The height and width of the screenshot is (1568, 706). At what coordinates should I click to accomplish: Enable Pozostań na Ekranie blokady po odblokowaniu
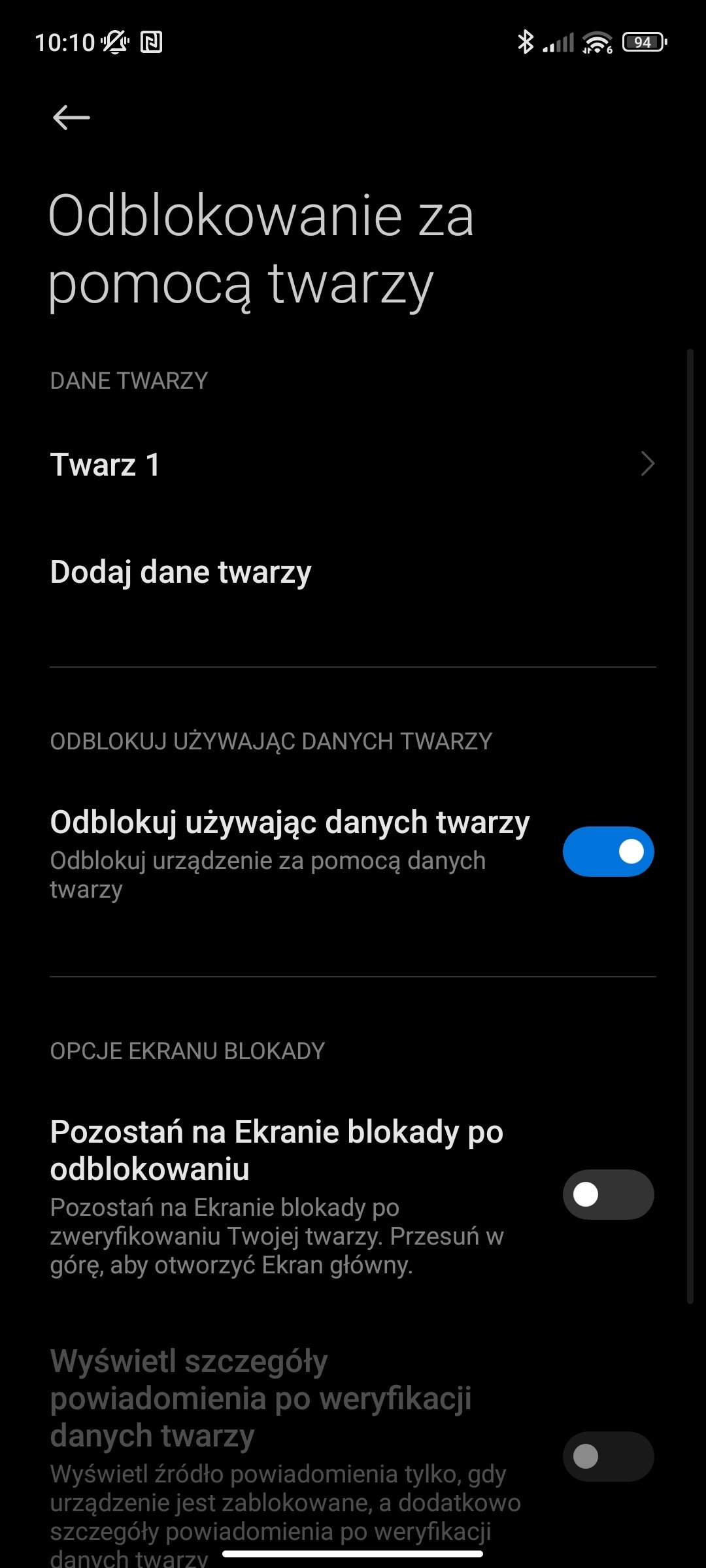608,1194
